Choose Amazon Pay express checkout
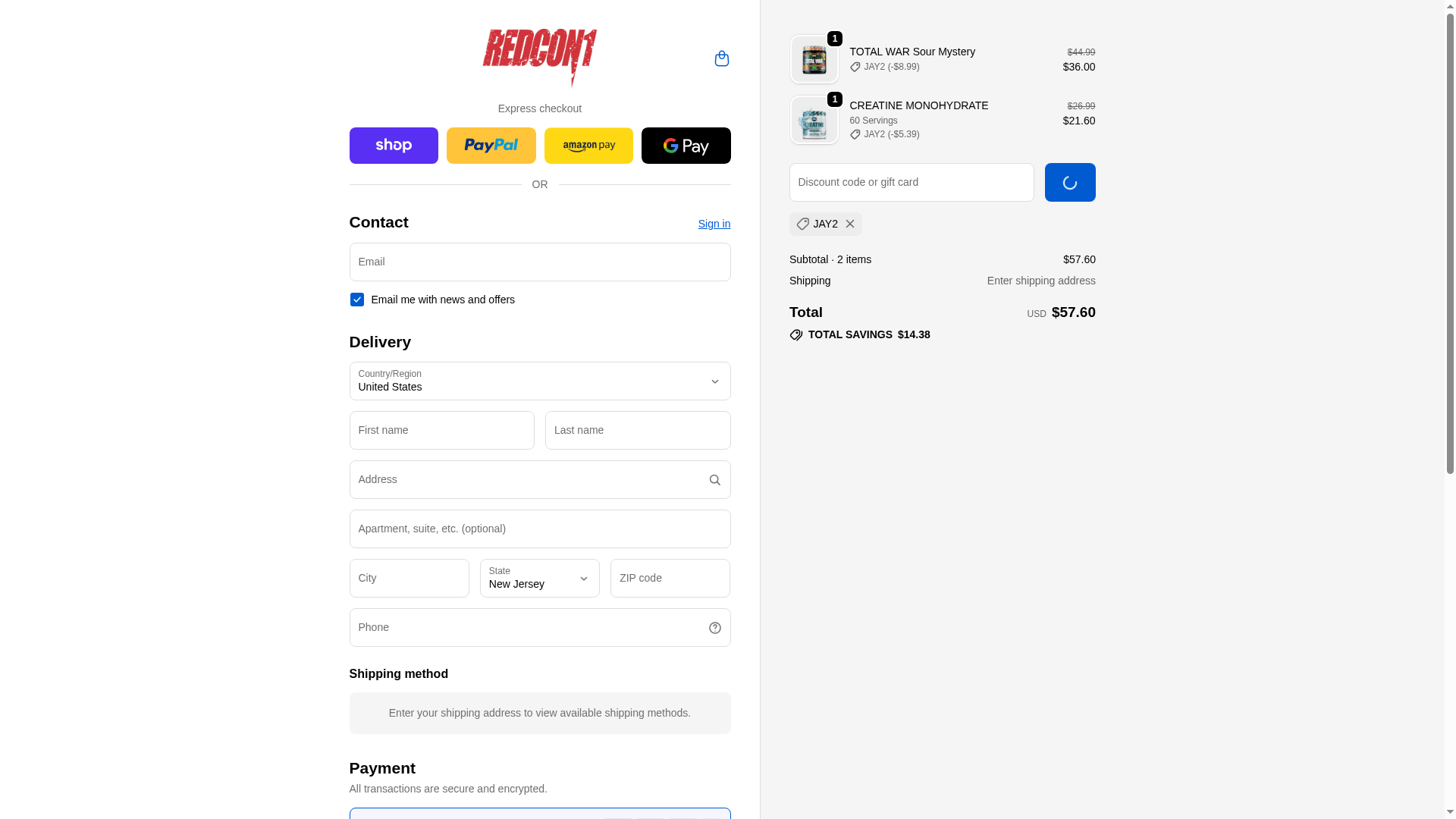The image size is (1456, 819). pyautogui.click(x=588, y=146)
